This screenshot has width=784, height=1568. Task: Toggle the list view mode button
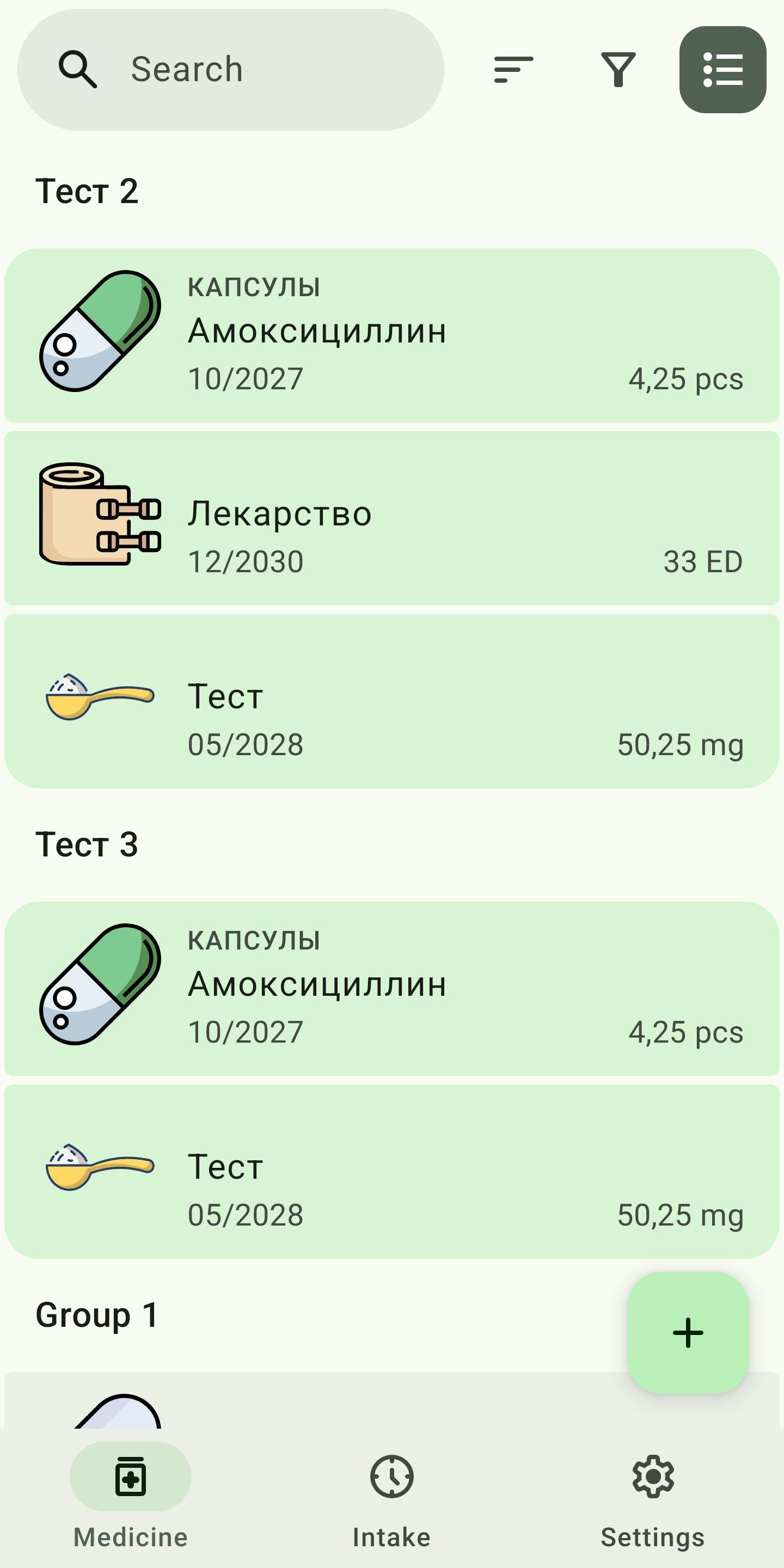(x=722, y=69)
